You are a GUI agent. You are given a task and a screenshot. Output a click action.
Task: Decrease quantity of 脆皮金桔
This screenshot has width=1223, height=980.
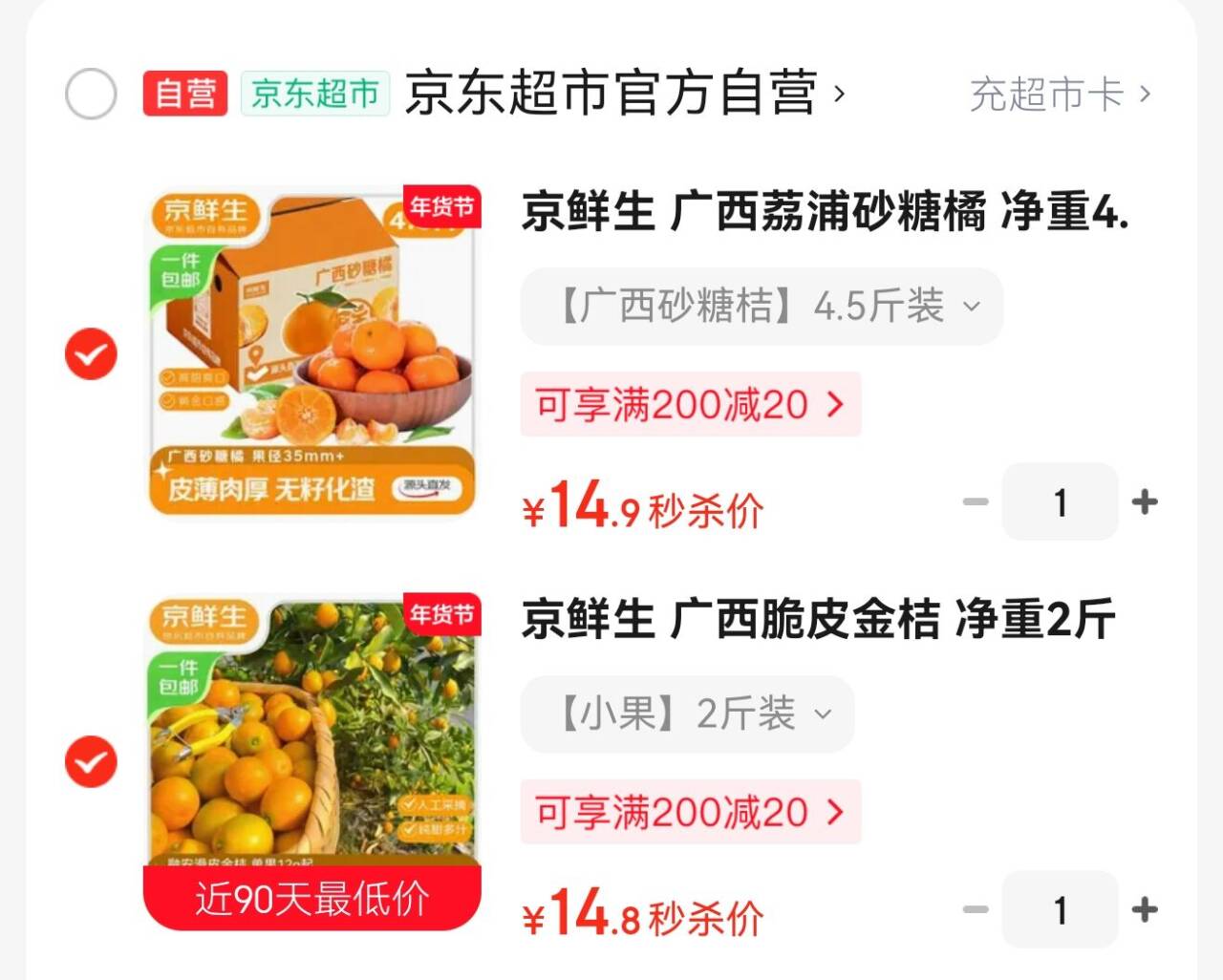(976, 909)
